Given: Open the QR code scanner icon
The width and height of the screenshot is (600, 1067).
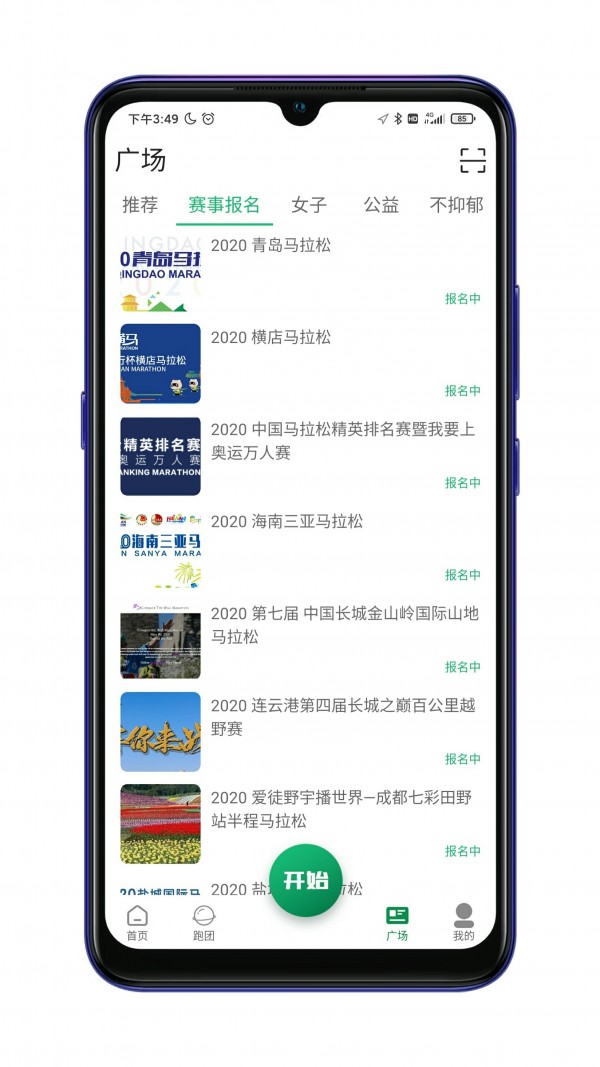Looking at the screenshot, I should tap(472, 160).
